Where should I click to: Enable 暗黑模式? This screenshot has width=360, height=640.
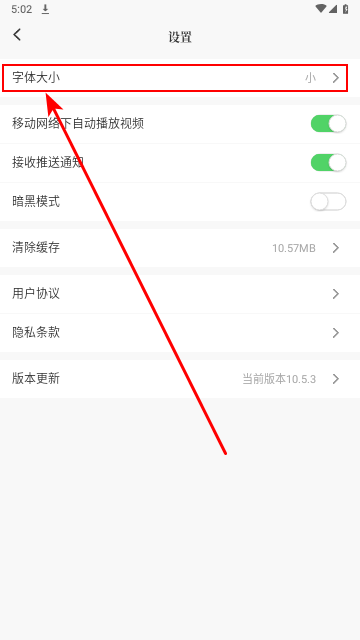(x=328, y=202)
